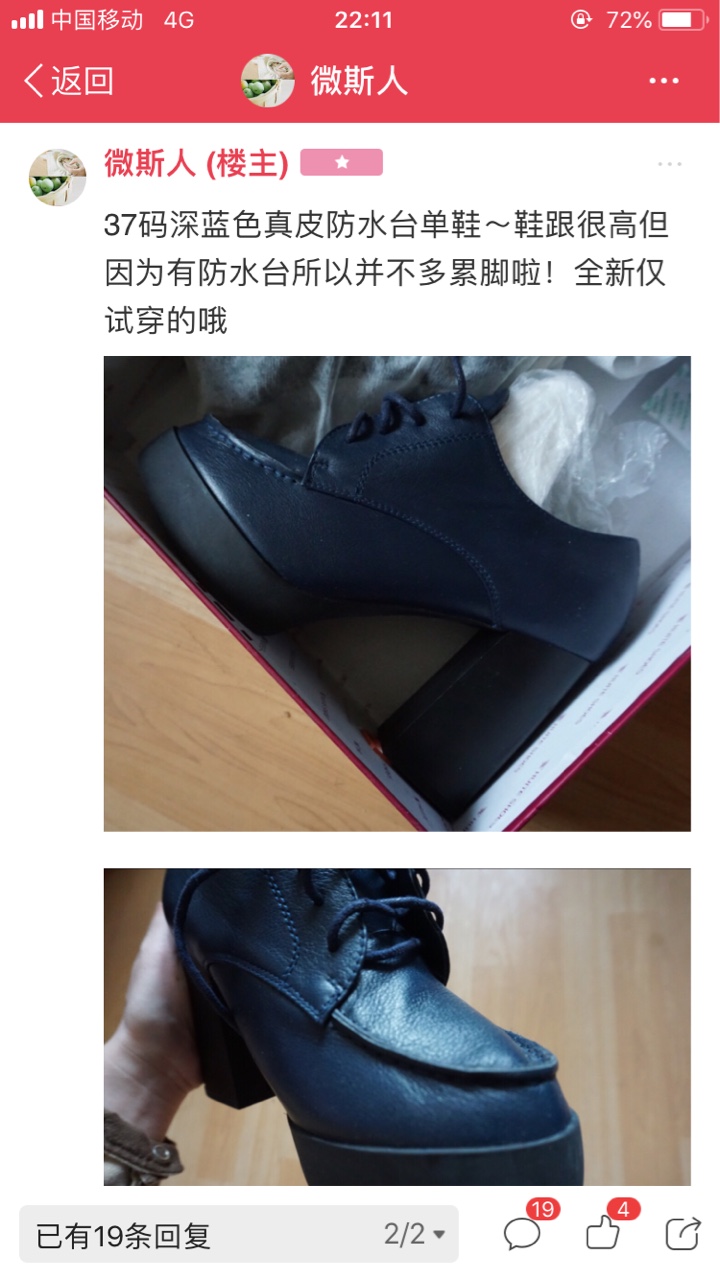This screenshot has width=720, height=1280.
Task: View the first shoe-in-box photo
Action: click(397, 594)
